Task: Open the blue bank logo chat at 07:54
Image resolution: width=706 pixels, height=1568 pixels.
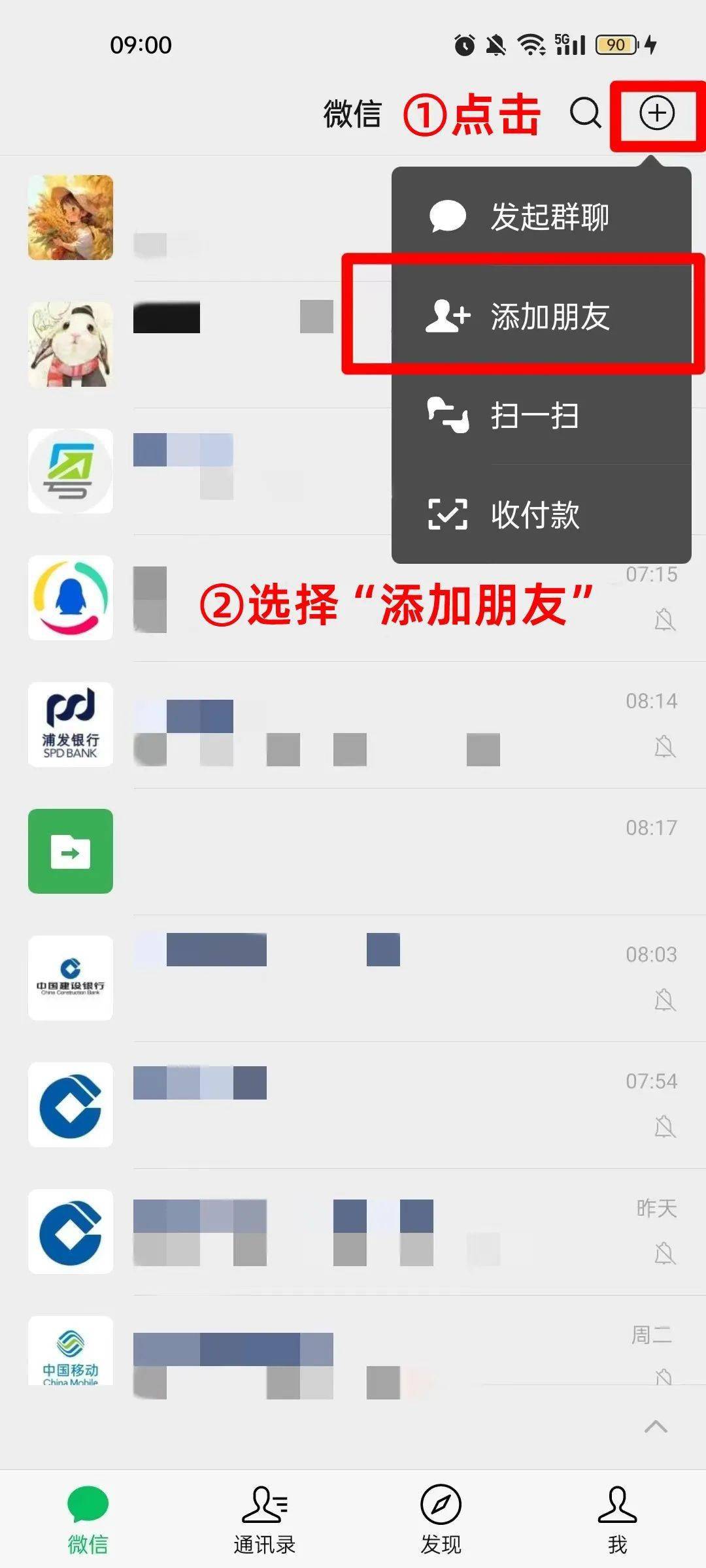Action: coord(353,1105)
